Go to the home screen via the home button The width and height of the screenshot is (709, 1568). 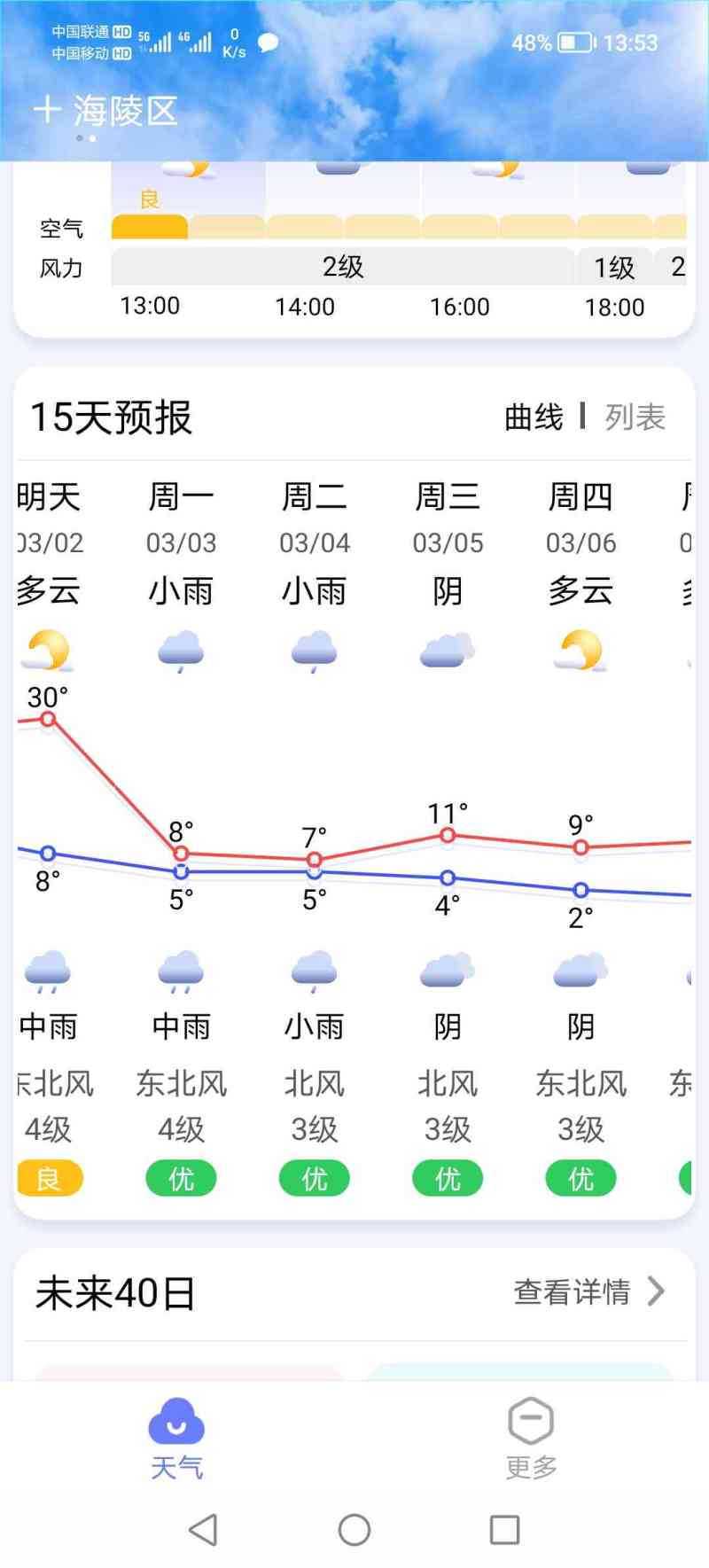click(x=354, y=1530)
